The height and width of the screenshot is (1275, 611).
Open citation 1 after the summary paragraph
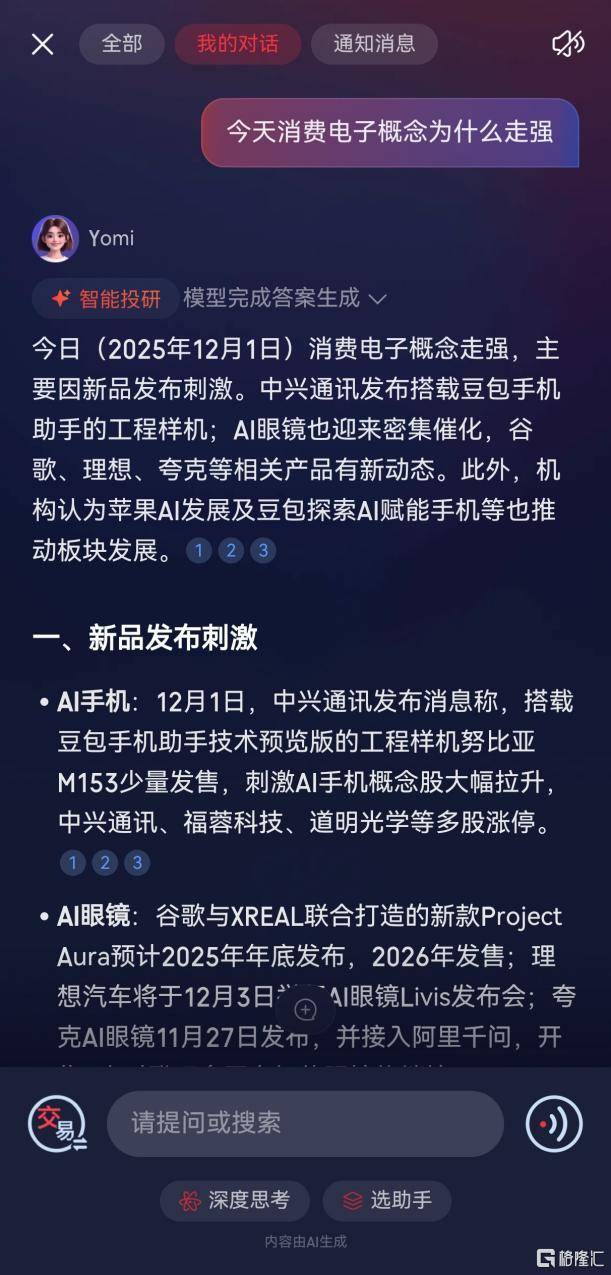199,551
